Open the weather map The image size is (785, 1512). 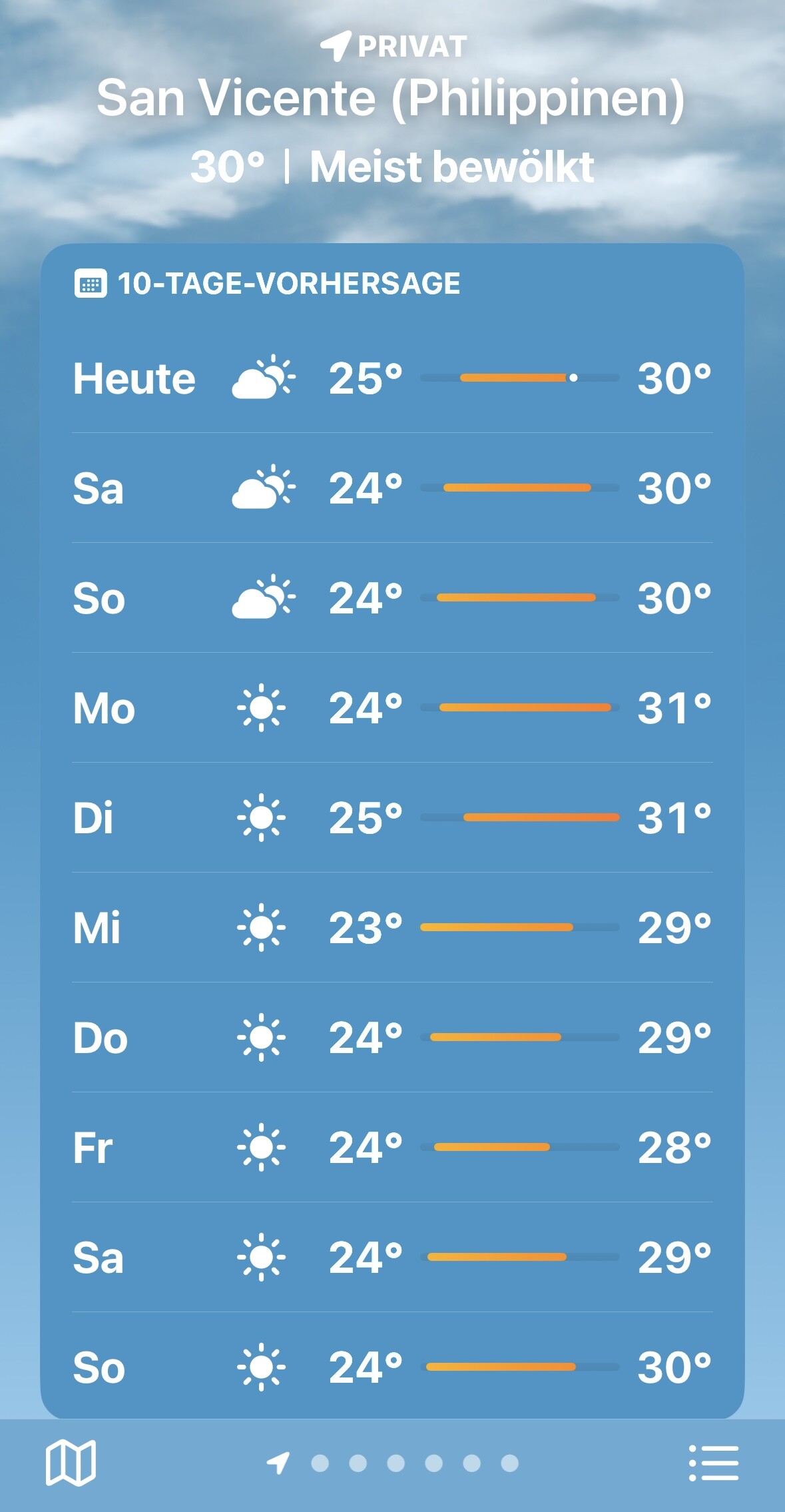click(71, 1462)
